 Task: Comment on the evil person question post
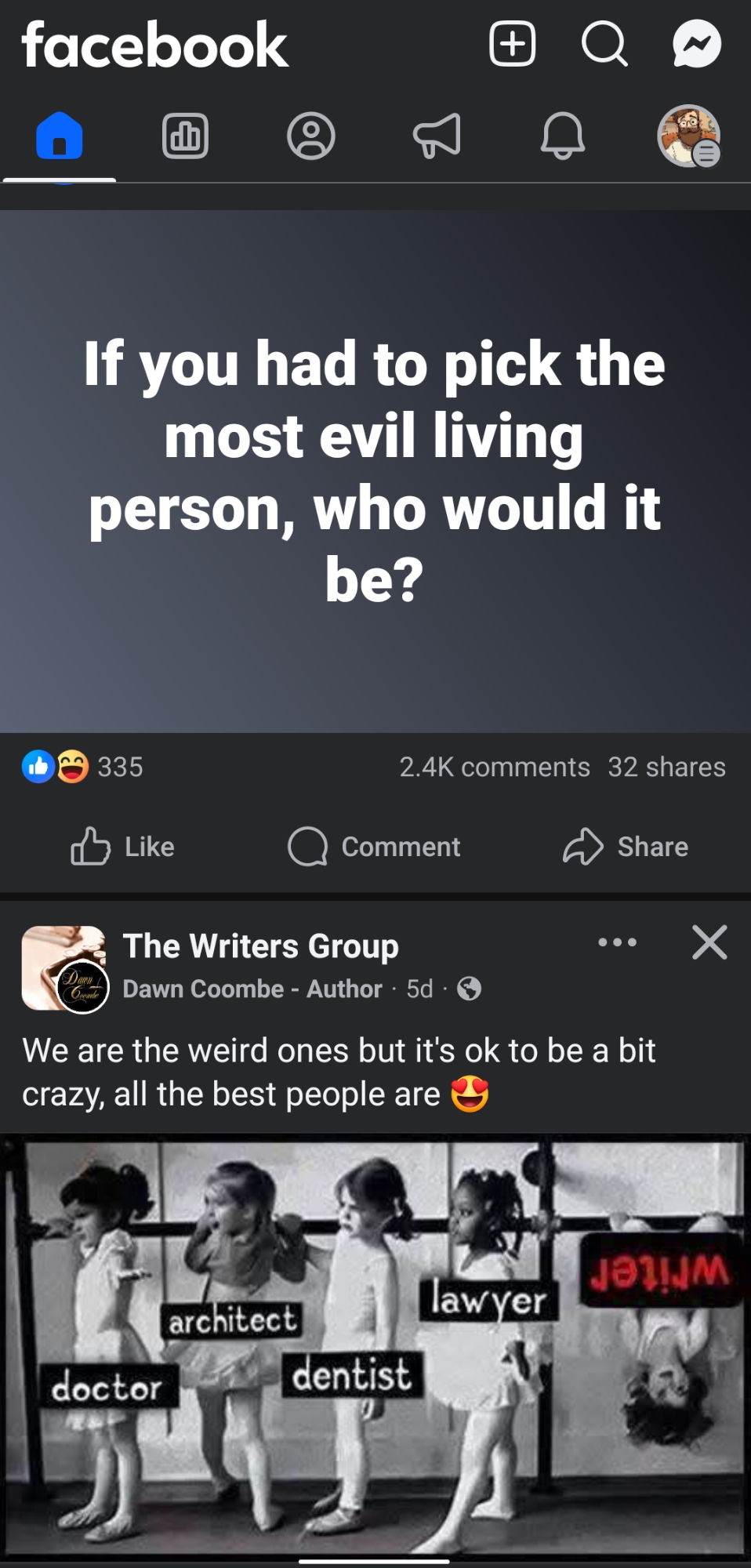[x=375, y=847]
